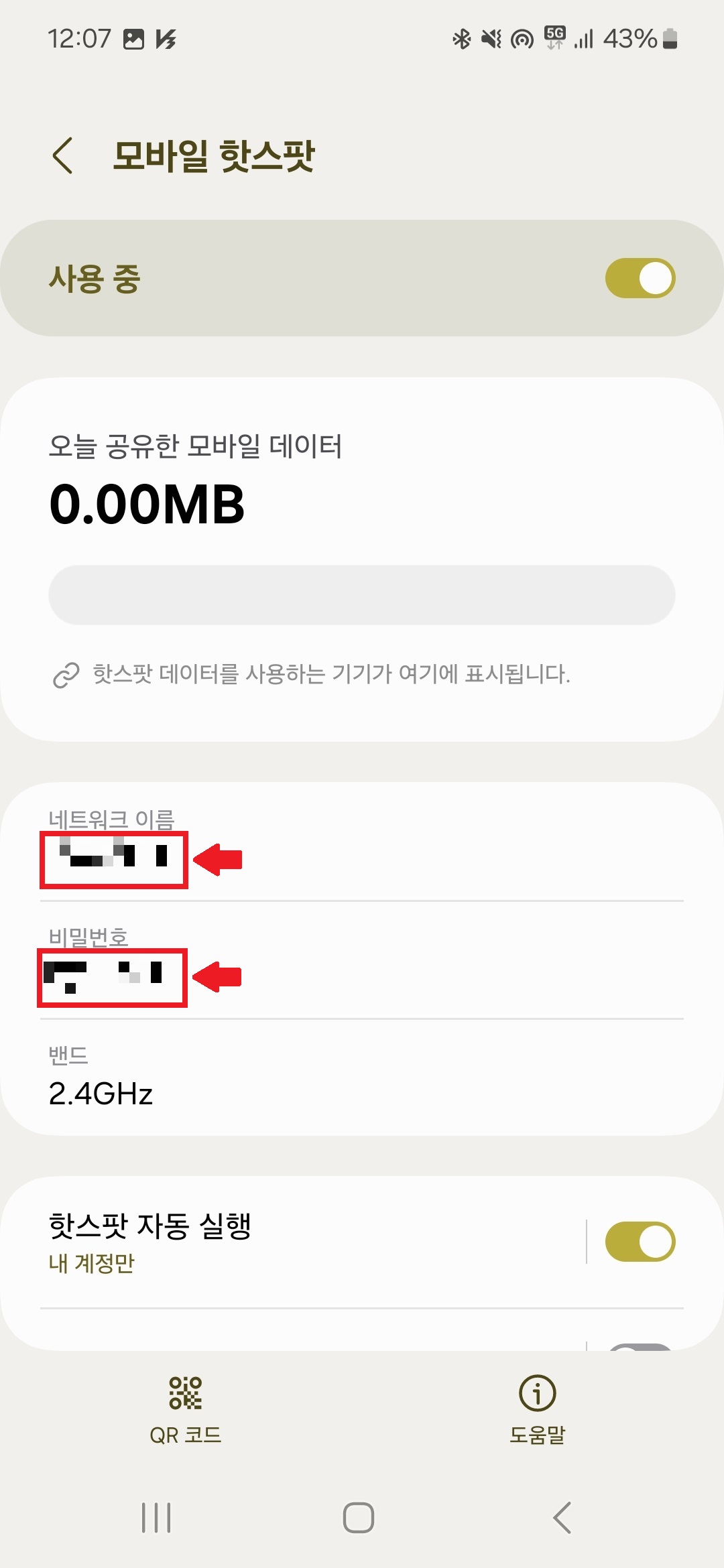
Task: Tap the empty data usage progress bar
Action: [x=362, y=594]
